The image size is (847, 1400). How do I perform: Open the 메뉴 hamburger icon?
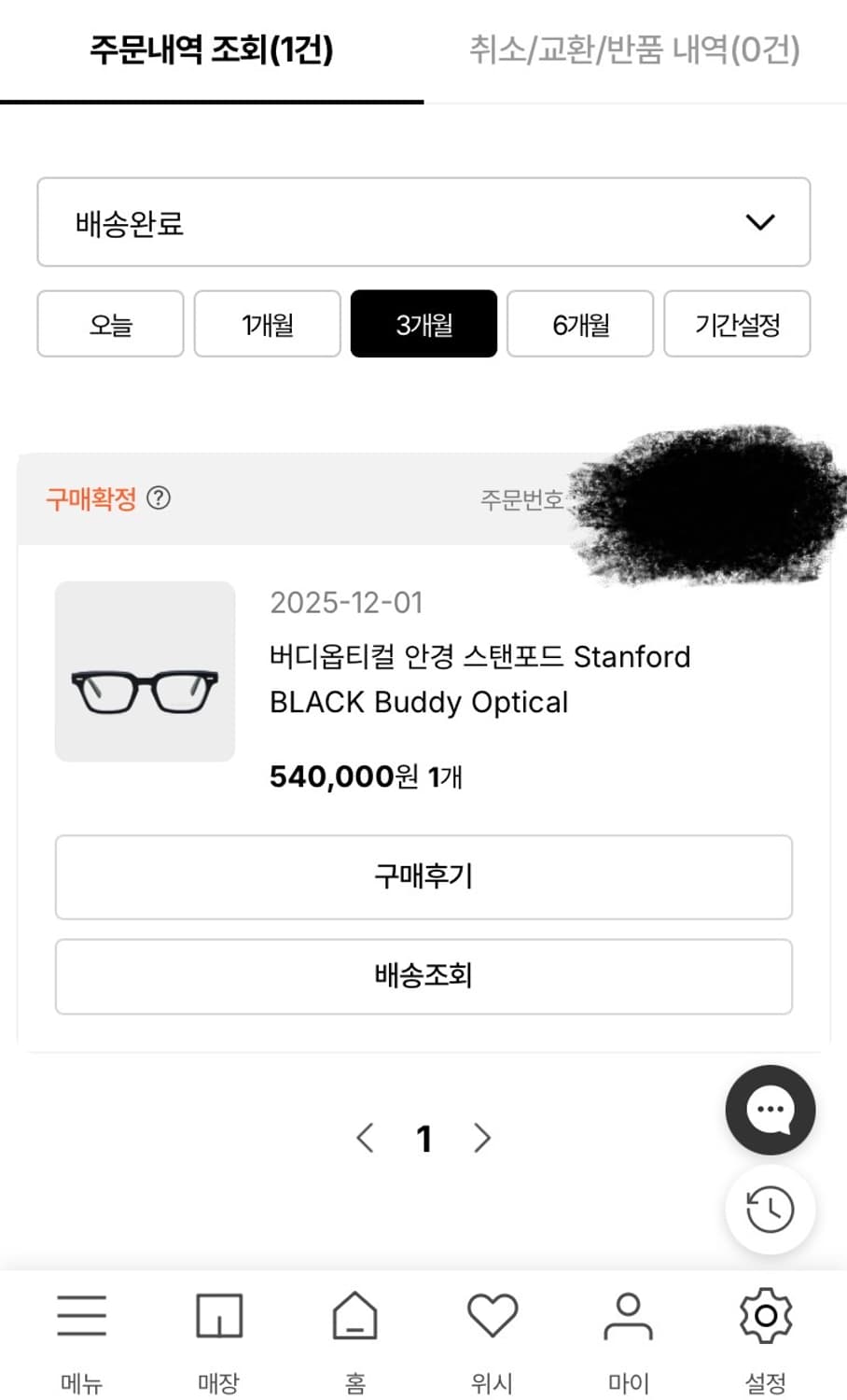pos(81,1314)
